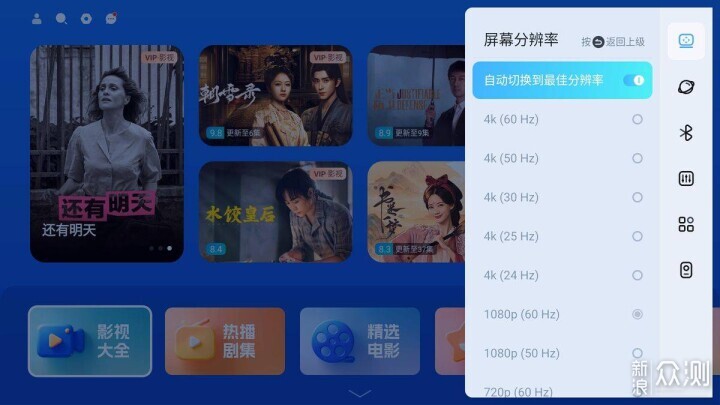Viewport: 720px width, 405px height.
Task: Open the sound settings icon in sidebar
Action: tap(686, 179)
